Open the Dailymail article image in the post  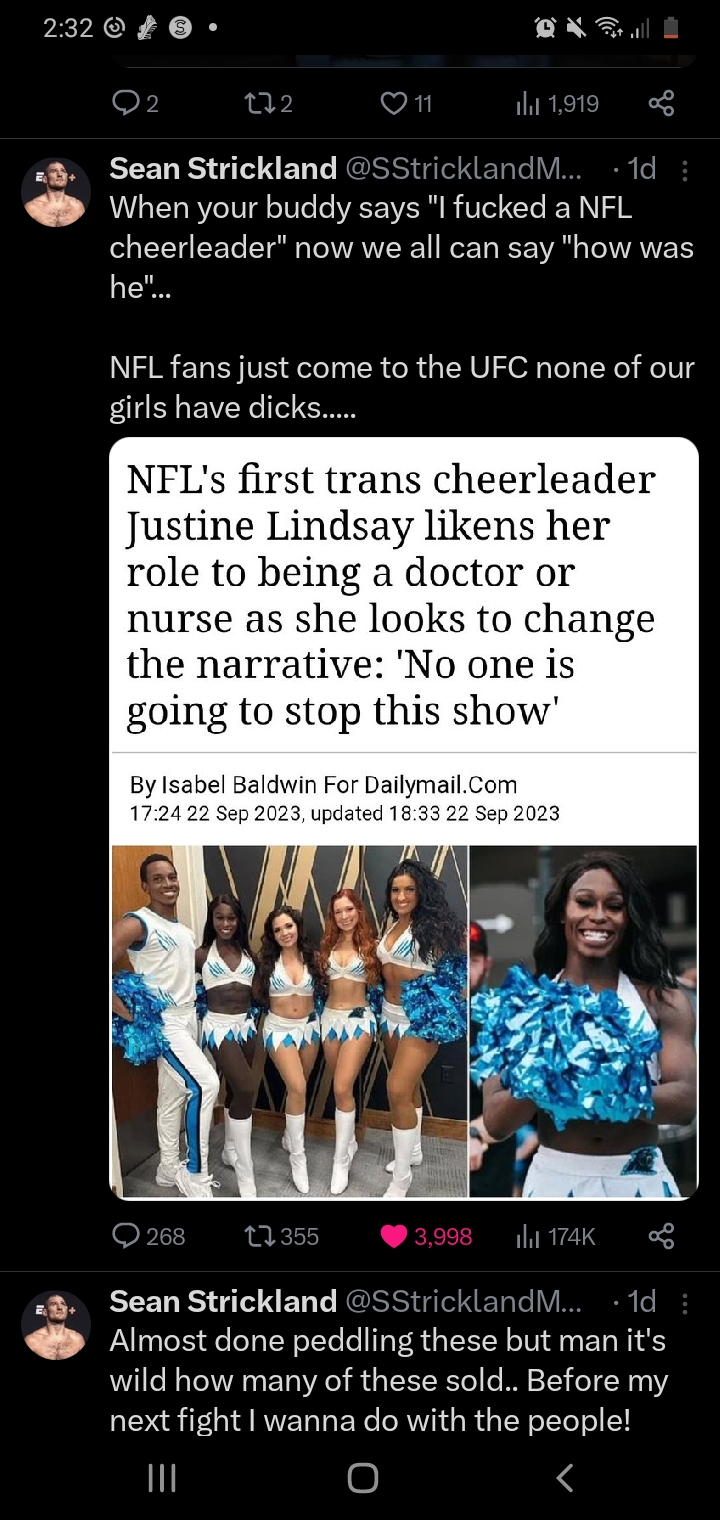click(x=404, y=818)
